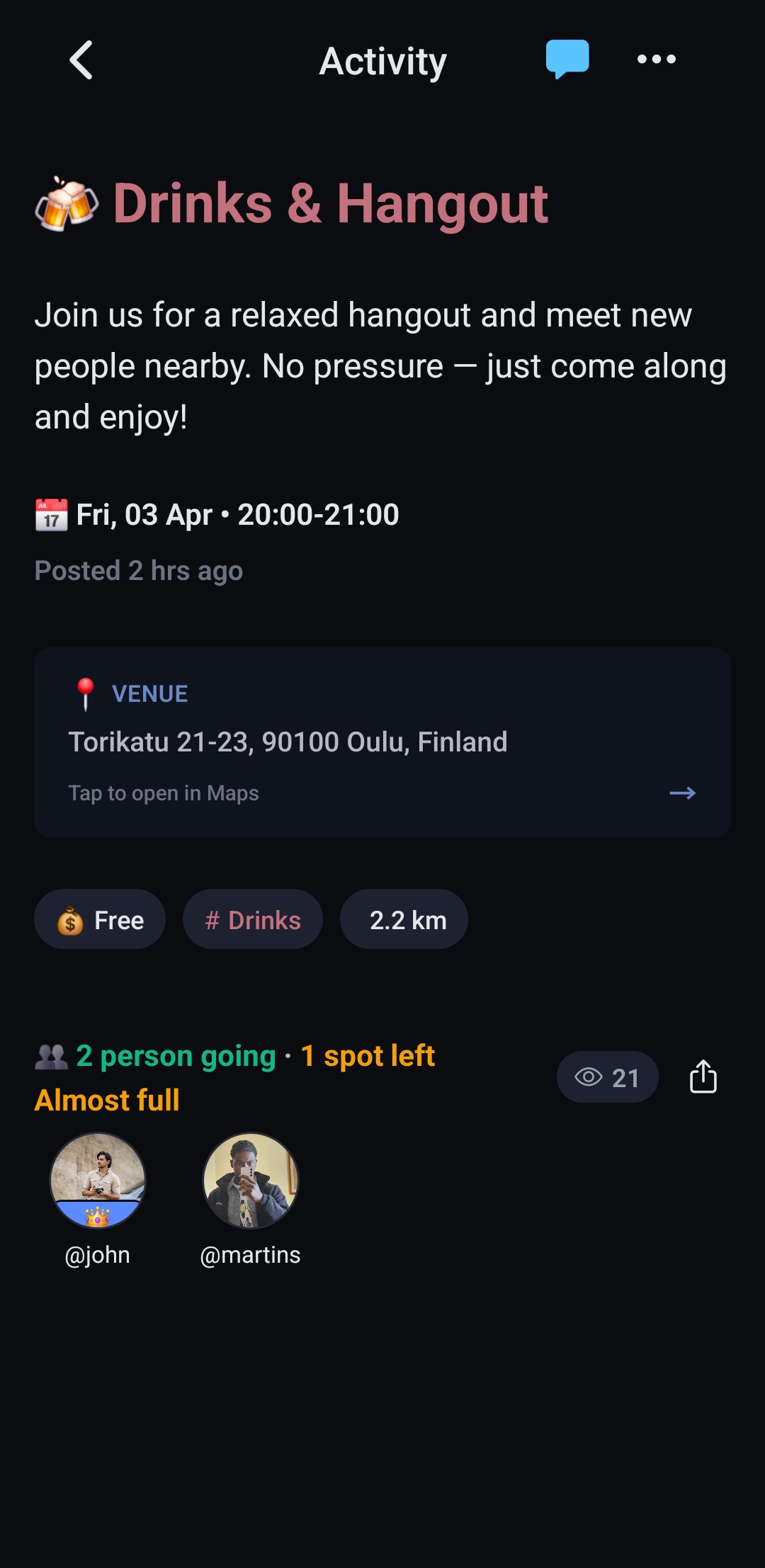Tap @john's crowned host avatar
The image size is (765, 1568).
(x=97, y=1179)
